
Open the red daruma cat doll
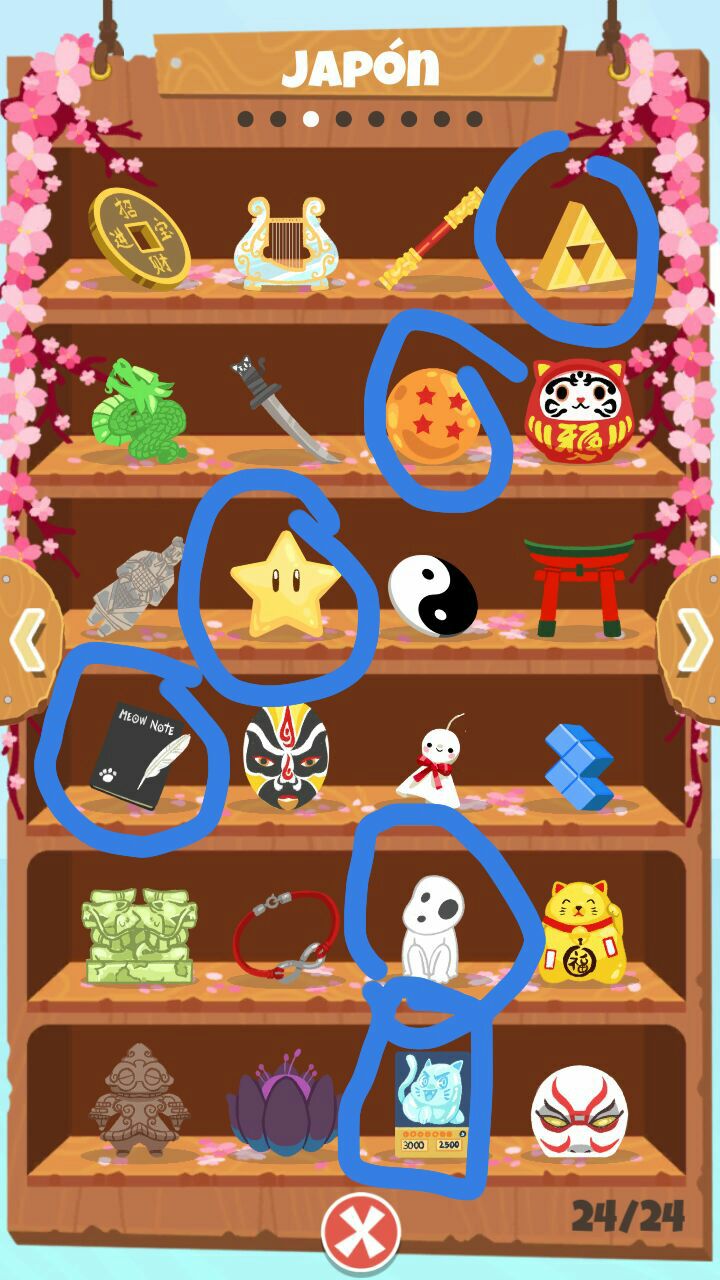[x=579, y=411]
